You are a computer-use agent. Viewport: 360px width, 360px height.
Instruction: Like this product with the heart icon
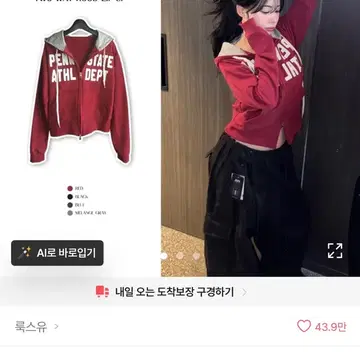coord(304,326)
